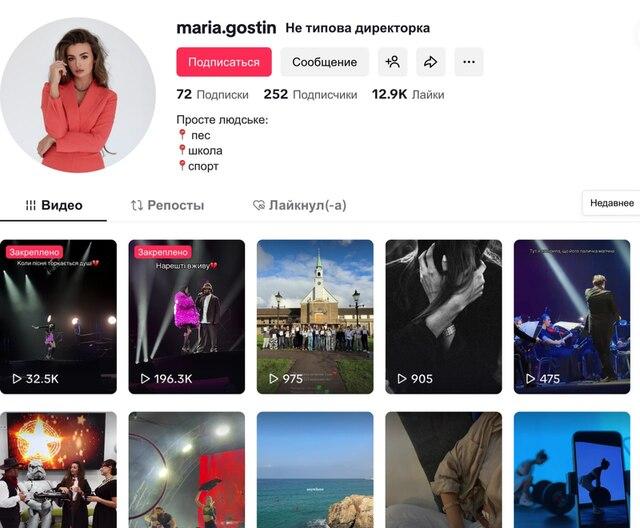Switch to the Видео tab
Image resolution: width=640 pixels, height=528 pixels.
point(54,205)
